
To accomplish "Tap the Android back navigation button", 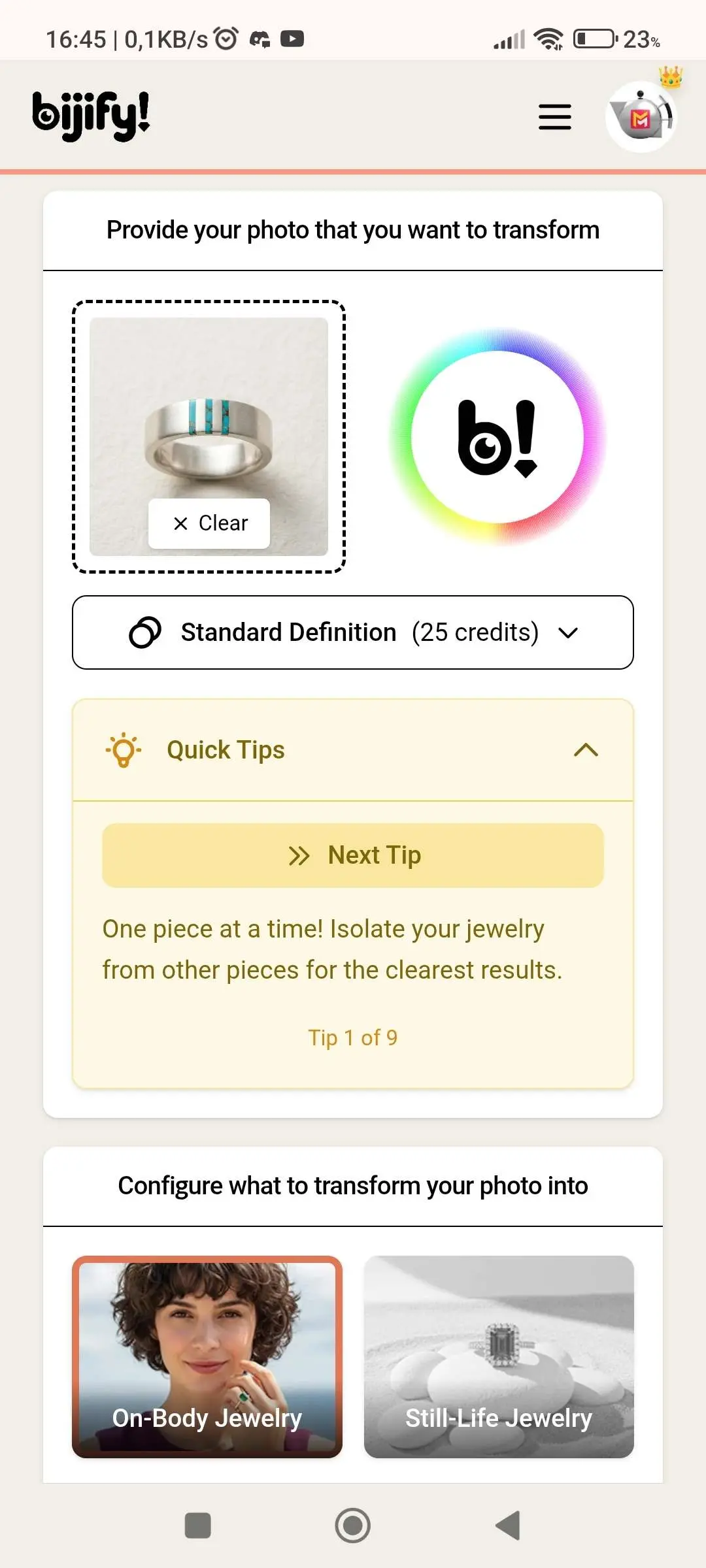I will pyautogui.click(x=507, y=1526).
